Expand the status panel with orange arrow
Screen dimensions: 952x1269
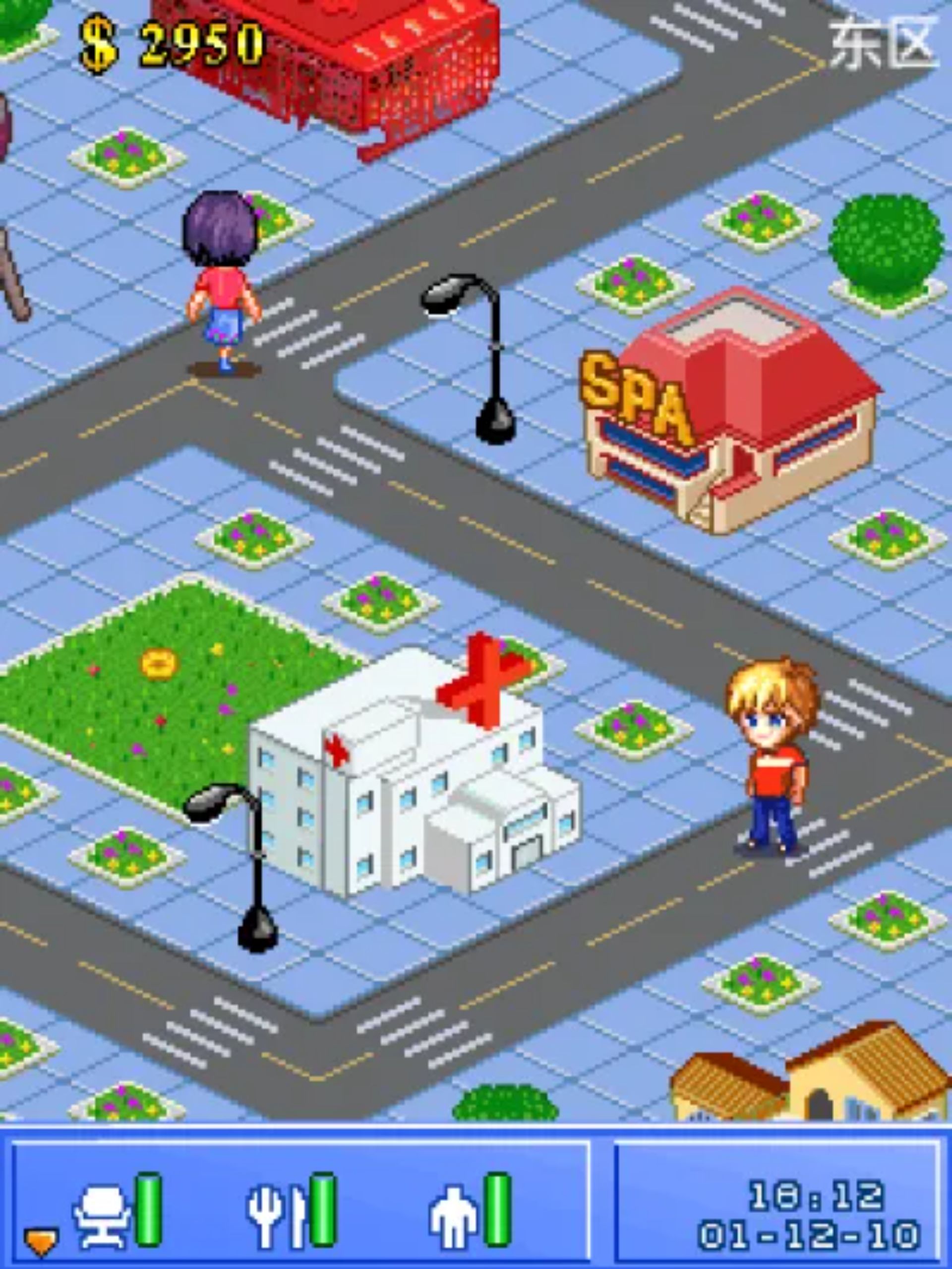[41, 1241]
